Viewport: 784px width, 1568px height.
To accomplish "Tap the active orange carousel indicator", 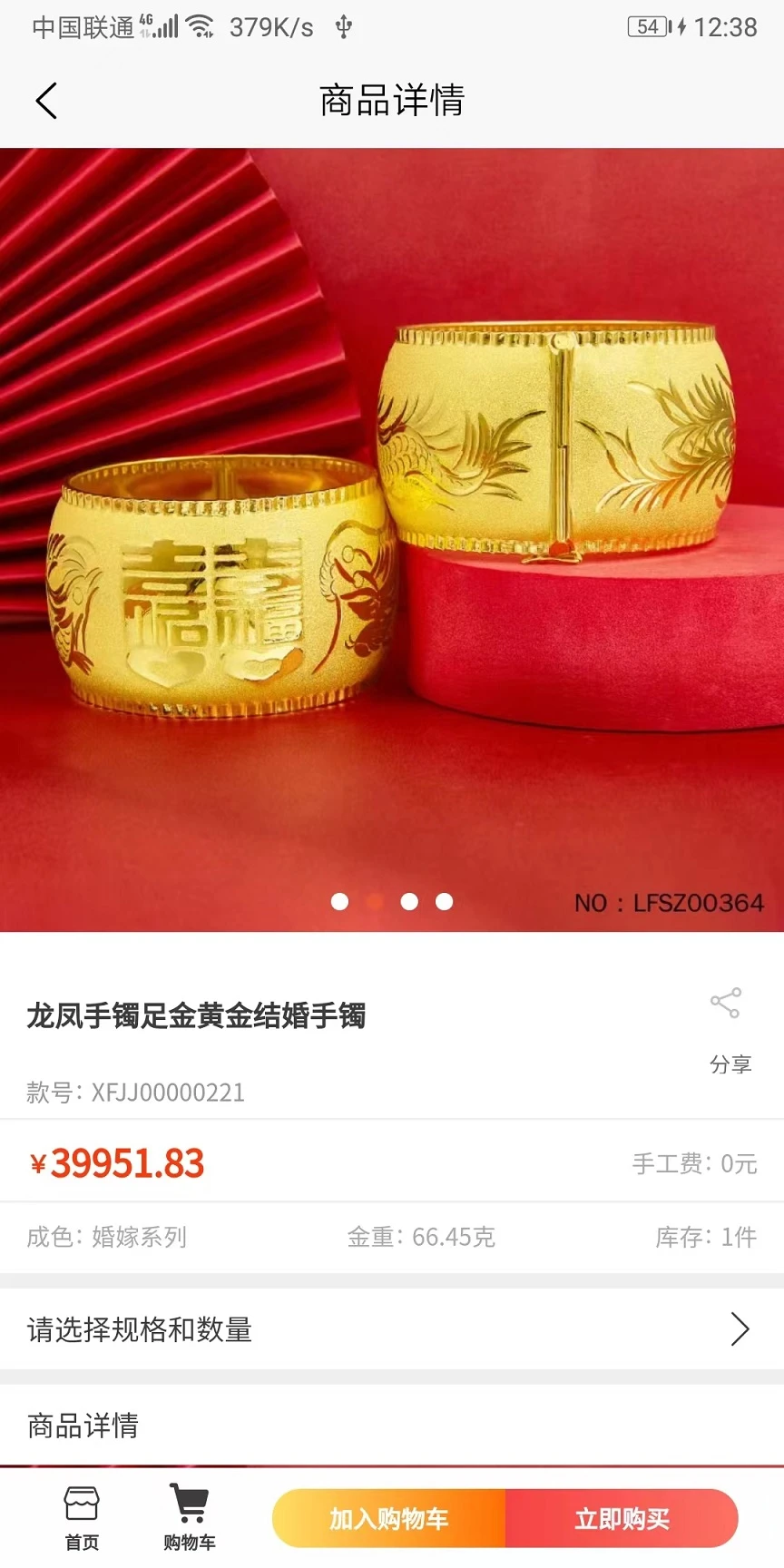I will tap(375, 902).
